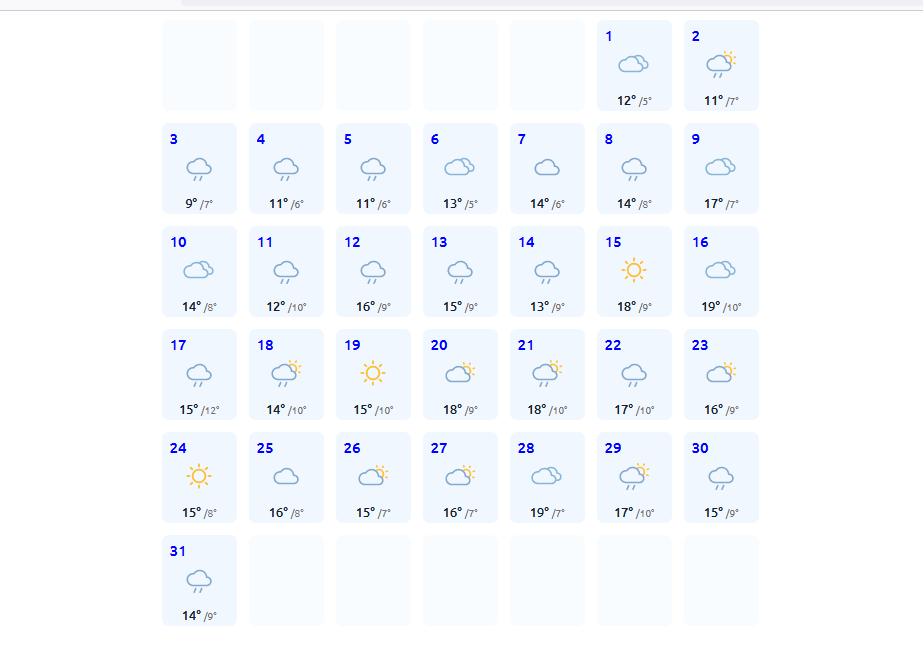
Task: Show the forecast for day 9
Action: click(x=721, y=169)
